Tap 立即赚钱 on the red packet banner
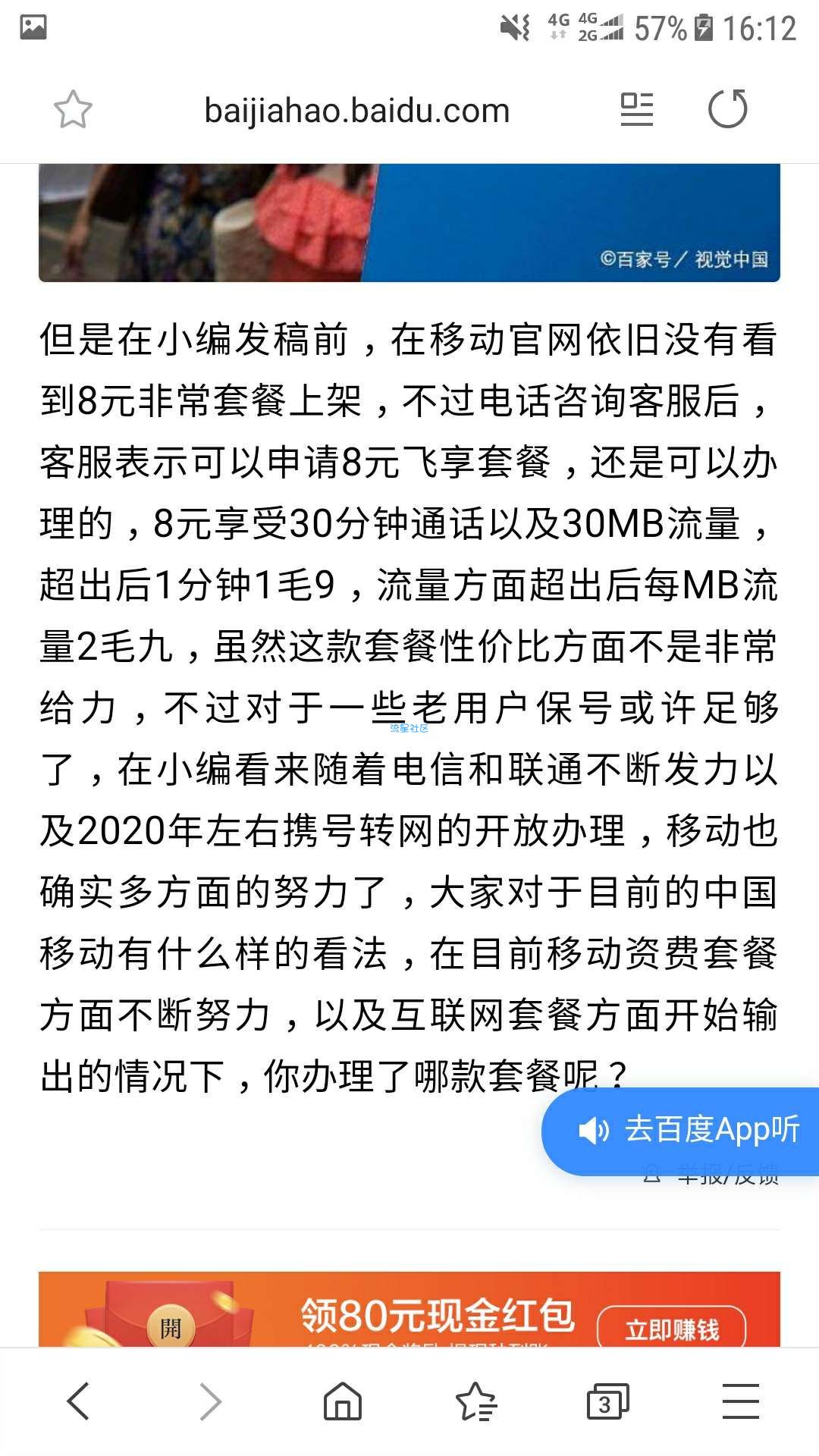Screen dimensions: 819x1456 pyautogui.click(x=671, y=1329)
